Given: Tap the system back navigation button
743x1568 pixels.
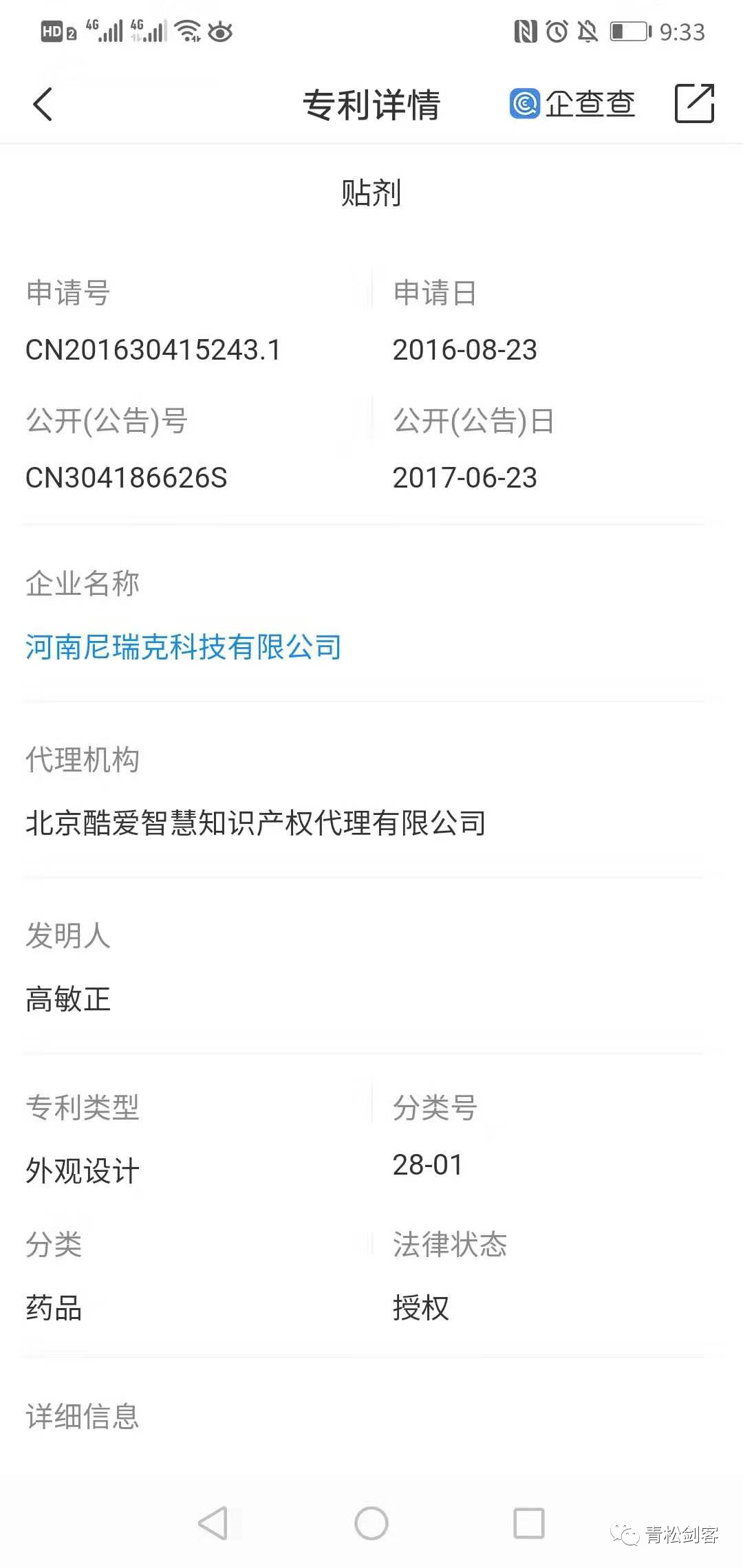Looking at the screenshot, I should coord(213,1523).
